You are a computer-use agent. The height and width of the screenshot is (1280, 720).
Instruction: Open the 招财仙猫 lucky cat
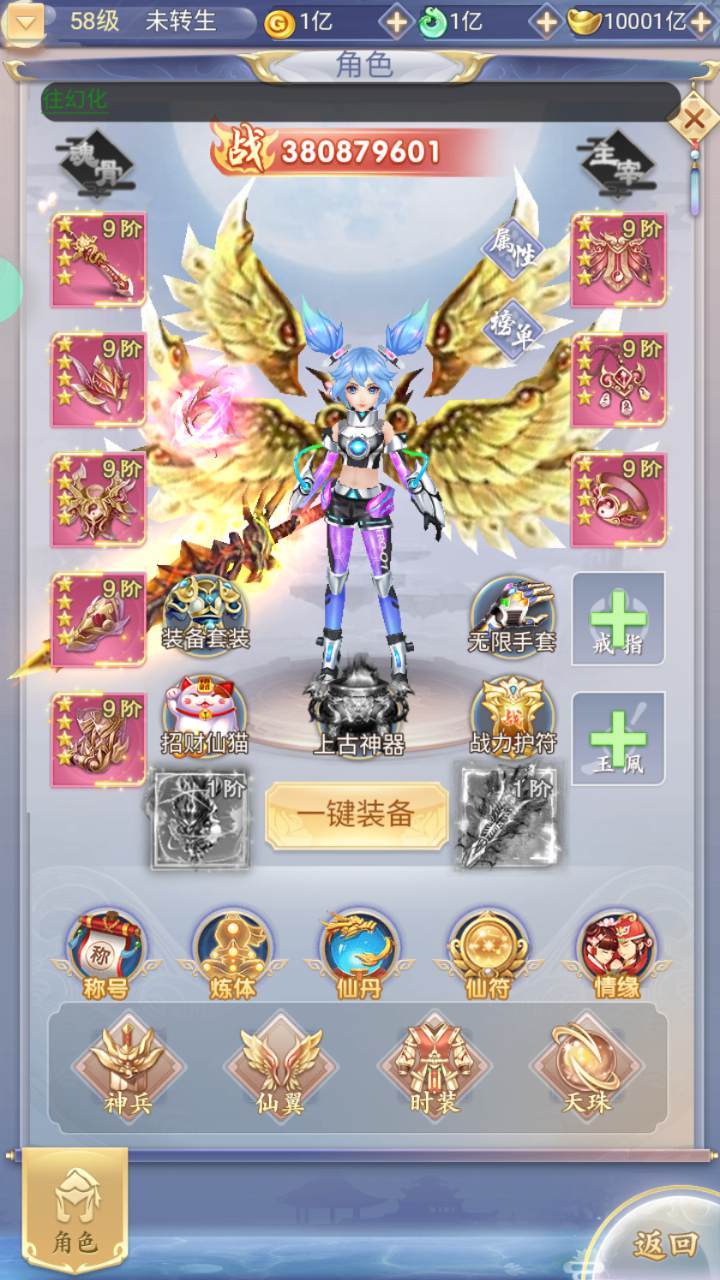(x=205, y=714)
